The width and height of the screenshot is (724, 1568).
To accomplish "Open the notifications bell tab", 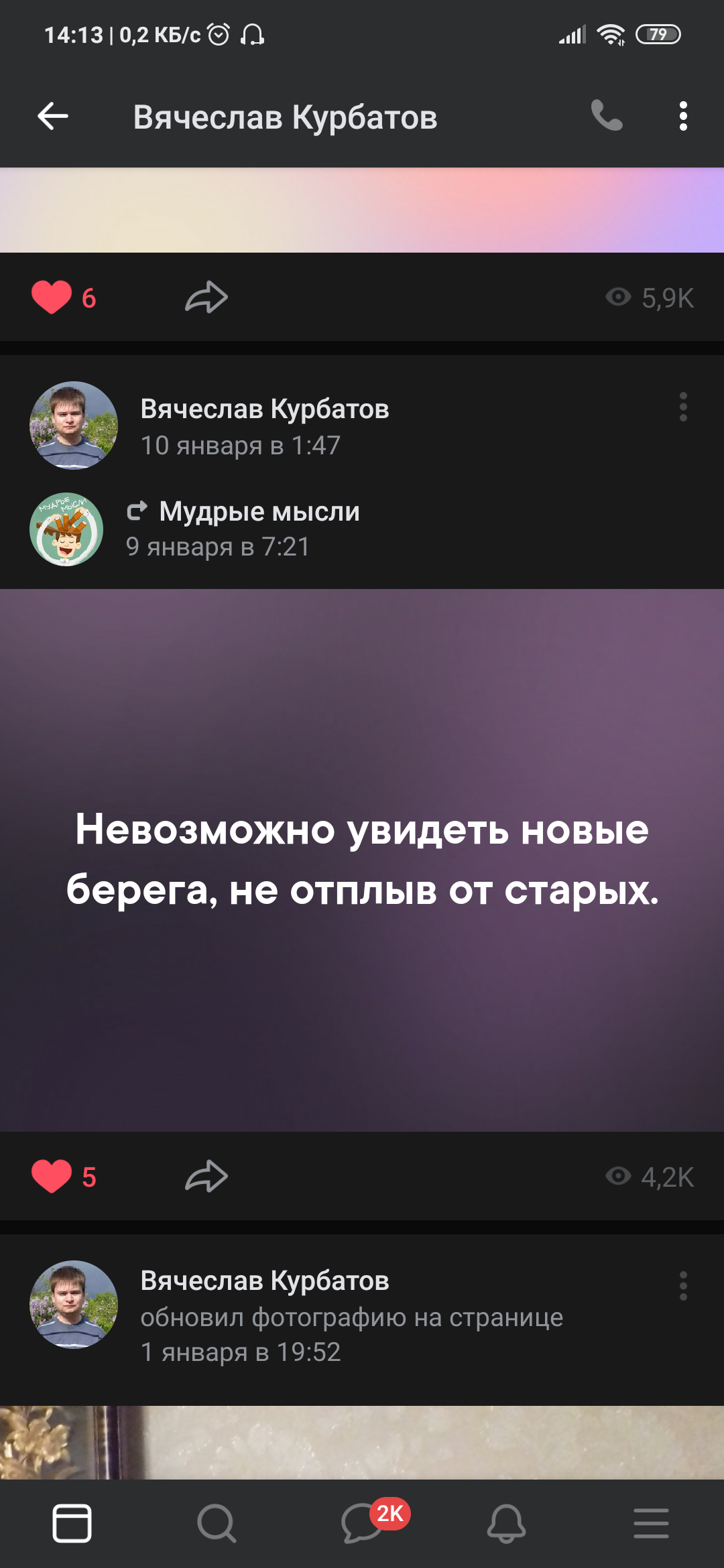I will pyautogui.click(x=506, y=1523).
